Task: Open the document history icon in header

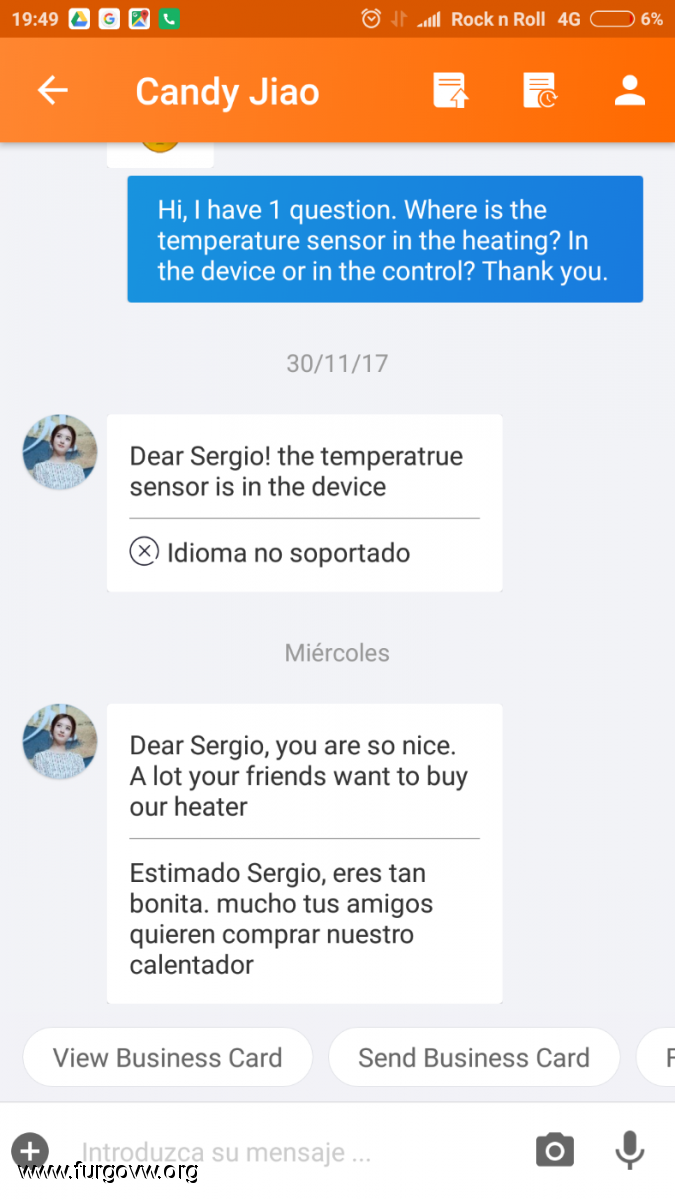Action: [540, 91]
